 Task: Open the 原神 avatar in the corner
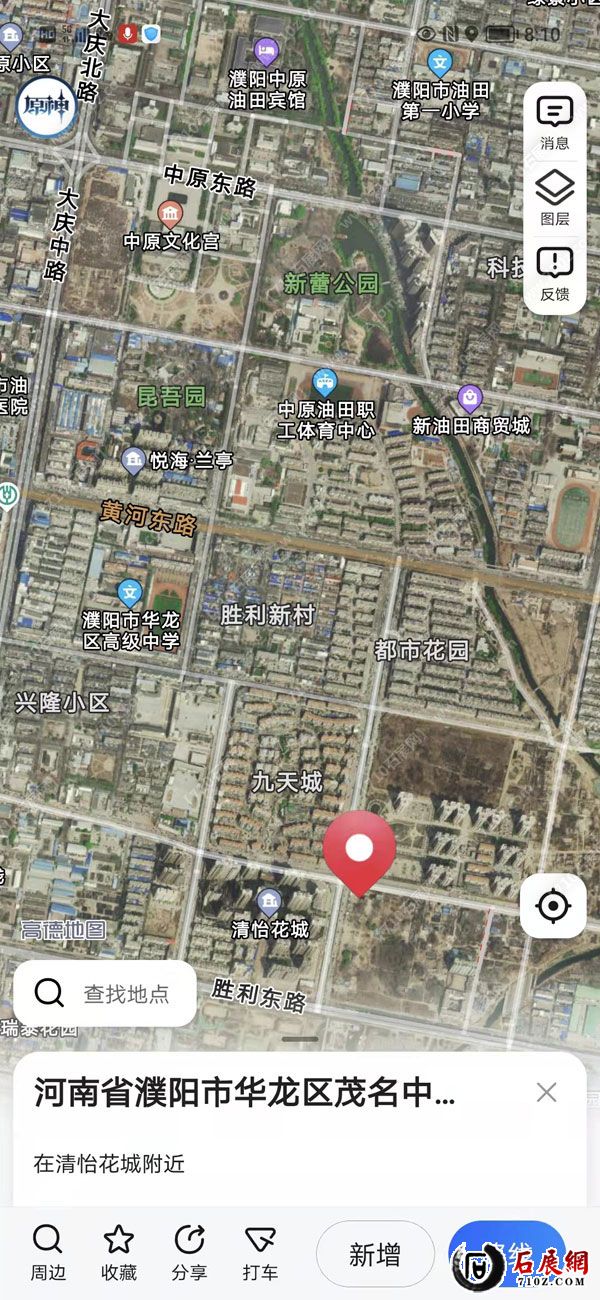pyautogui.click(x=47, y=107)
